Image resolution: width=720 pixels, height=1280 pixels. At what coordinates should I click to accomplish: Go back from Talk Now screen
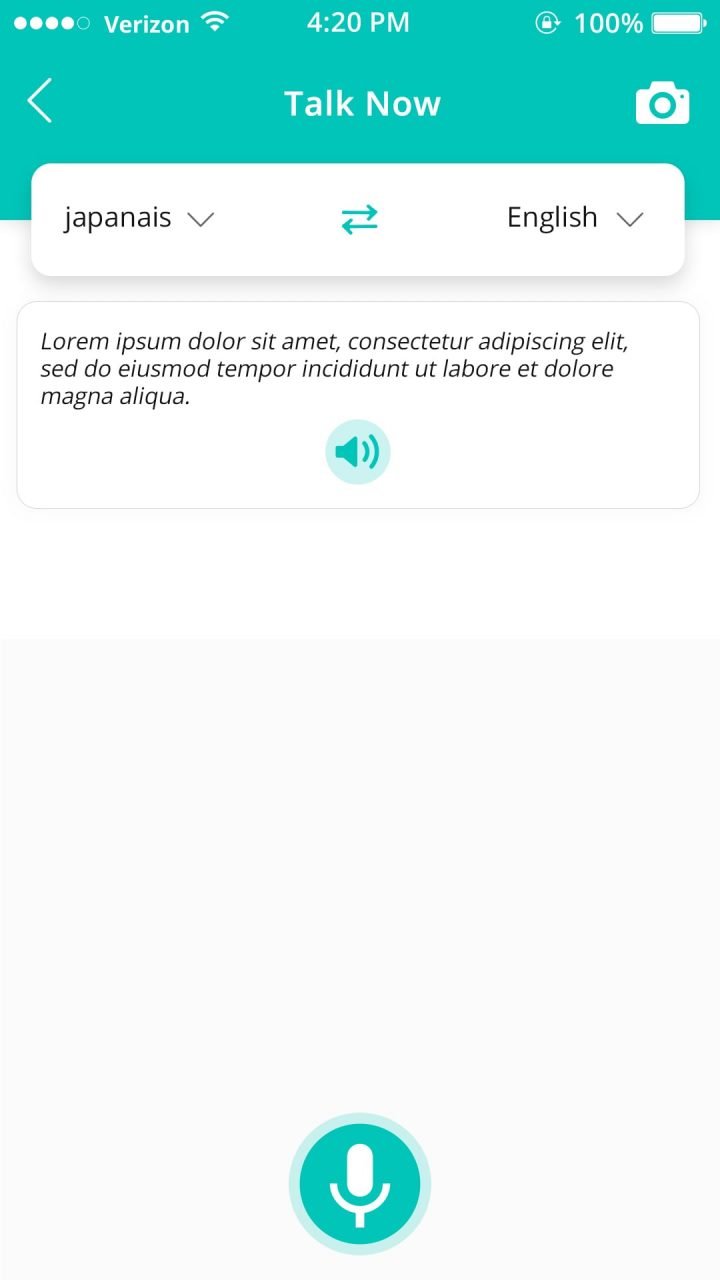[40, 102]
